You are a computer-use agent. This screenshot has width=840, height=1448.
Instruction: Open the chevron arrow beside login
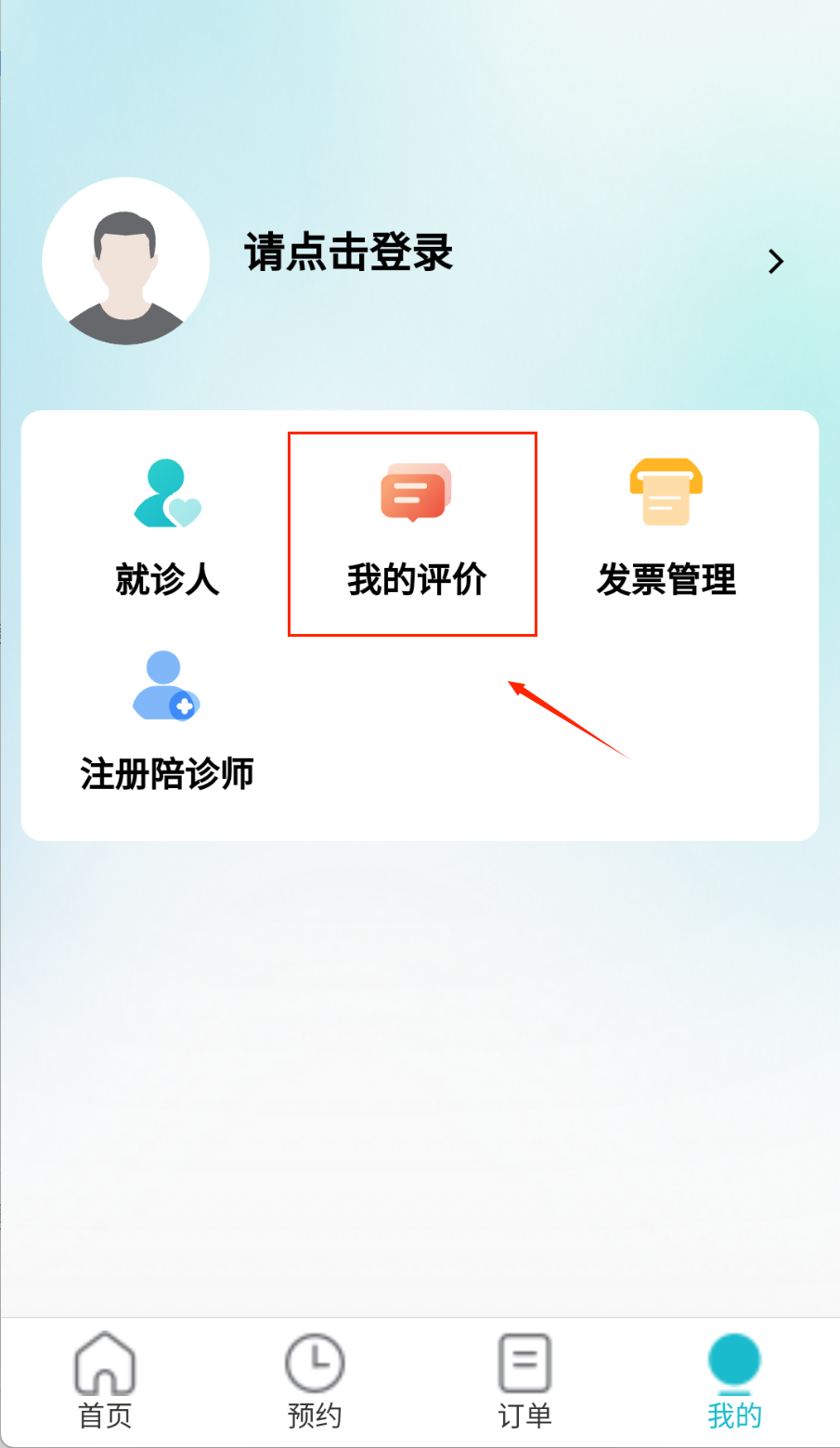click(776, 262)
